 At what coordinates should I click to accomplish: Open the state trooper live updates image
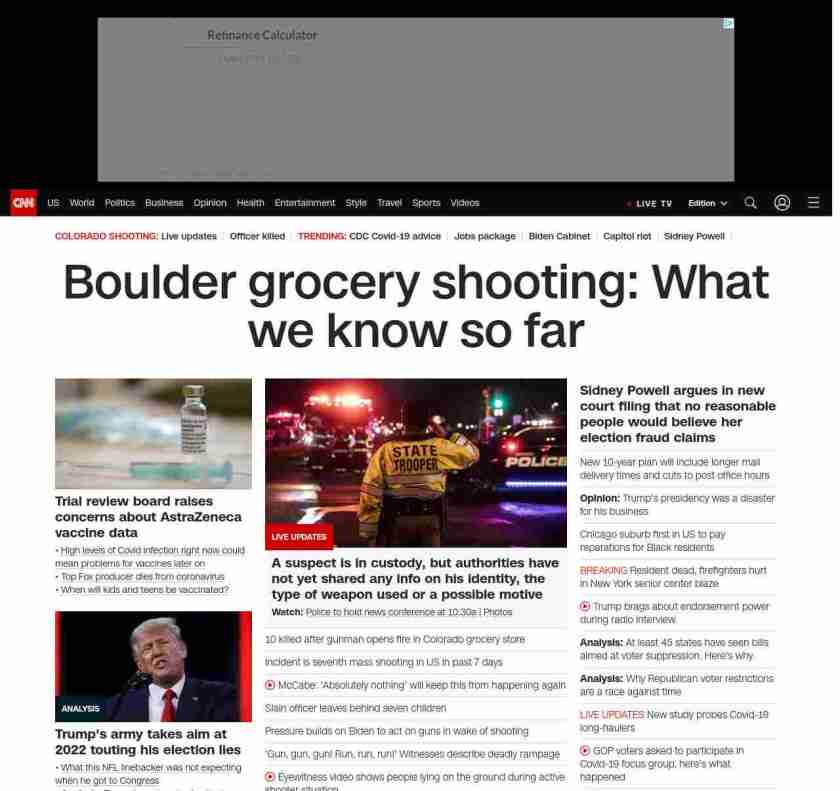[416, 462]
